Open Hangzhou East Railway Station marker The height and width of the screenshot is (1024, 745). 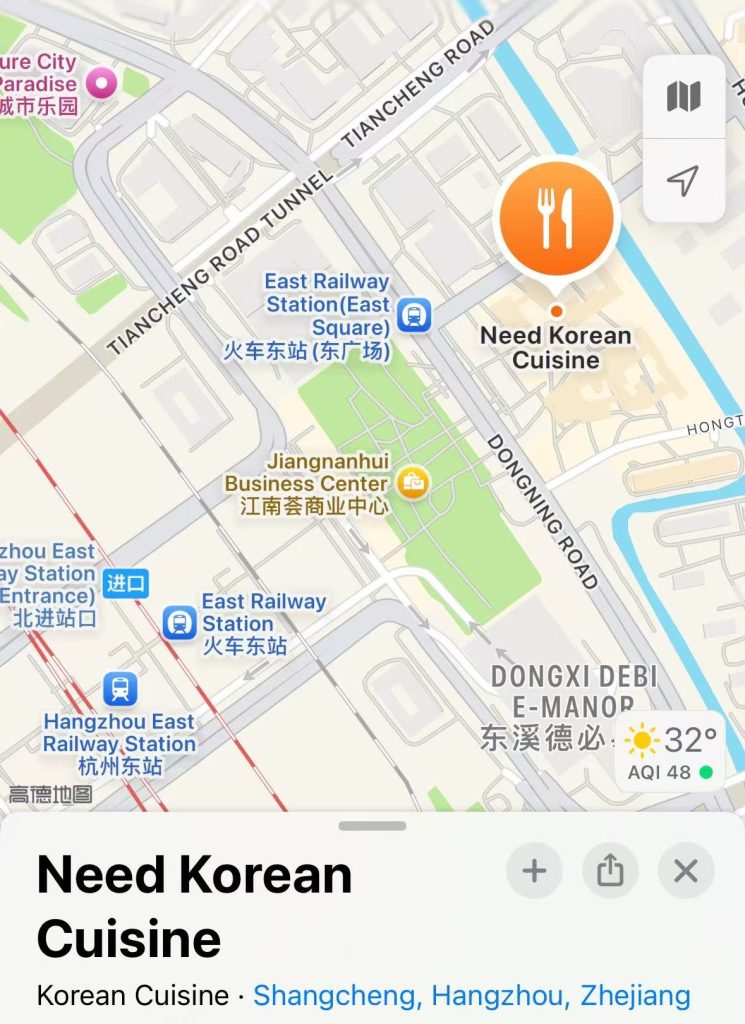[x=120, y=689]
